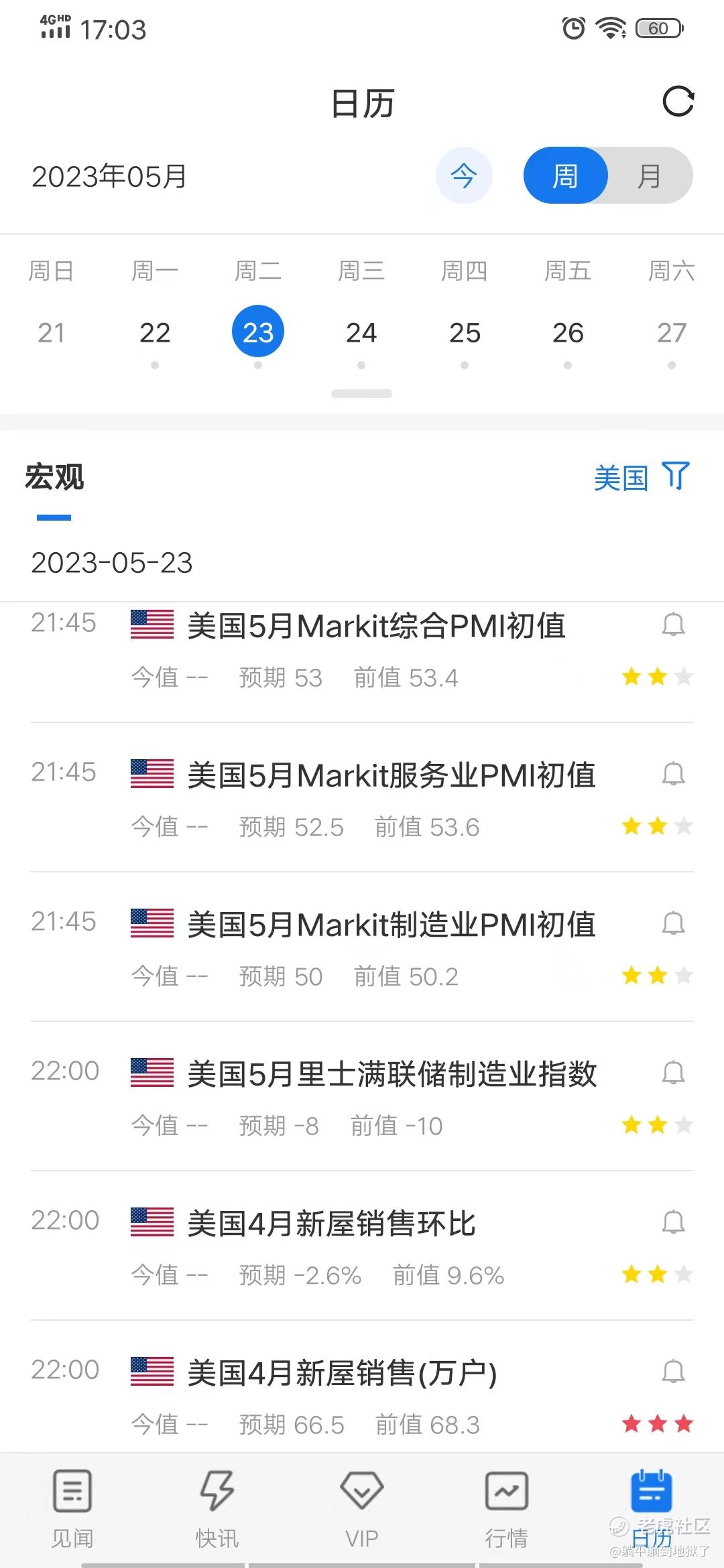Viewport: 724px width, 1568px height.
Task: Select the 宏观 category tab
Action: point(54,478)
